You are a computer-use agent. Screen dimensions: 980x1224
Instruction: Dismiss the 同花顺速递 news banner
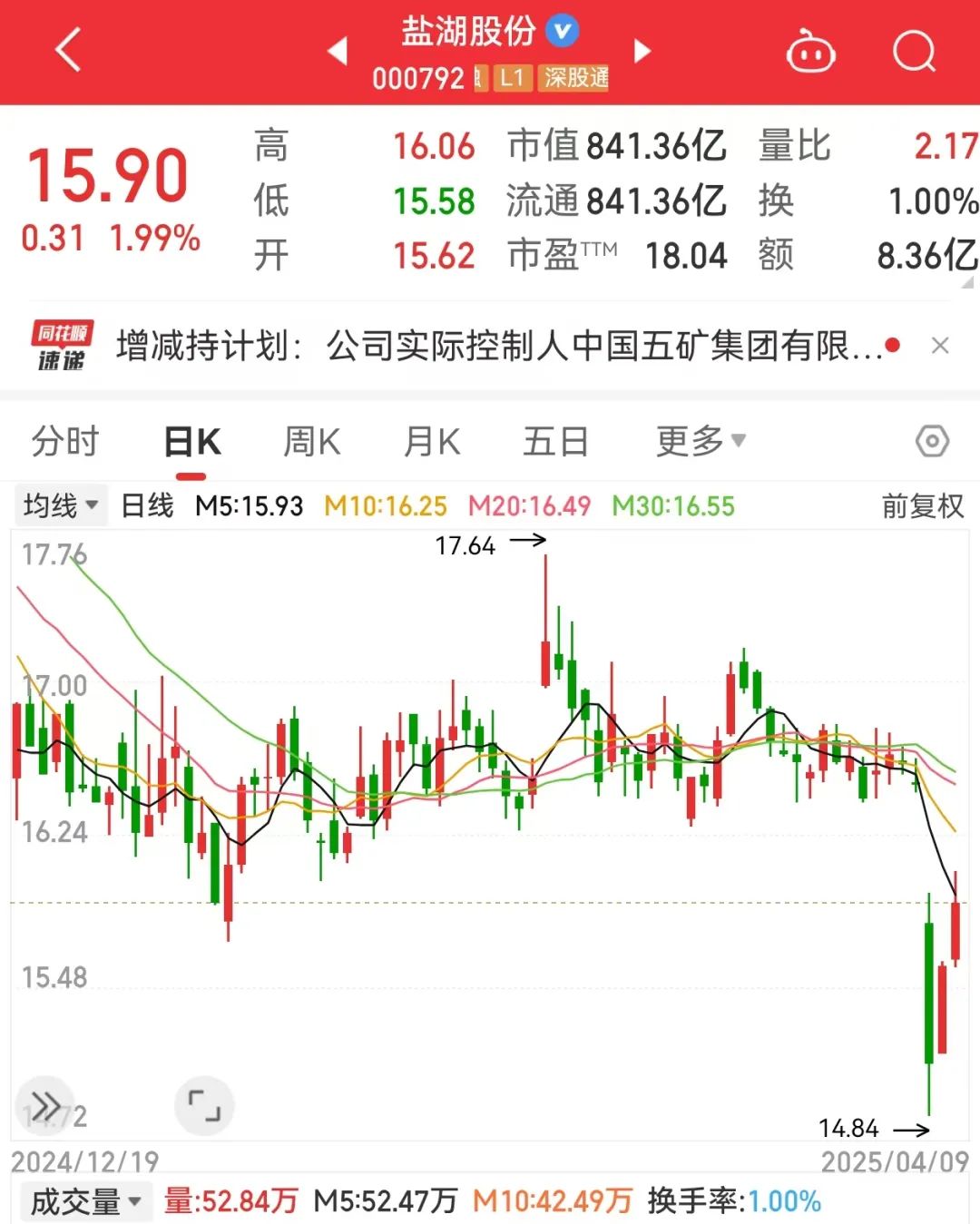pyautogui.click(x=940, y=346)
